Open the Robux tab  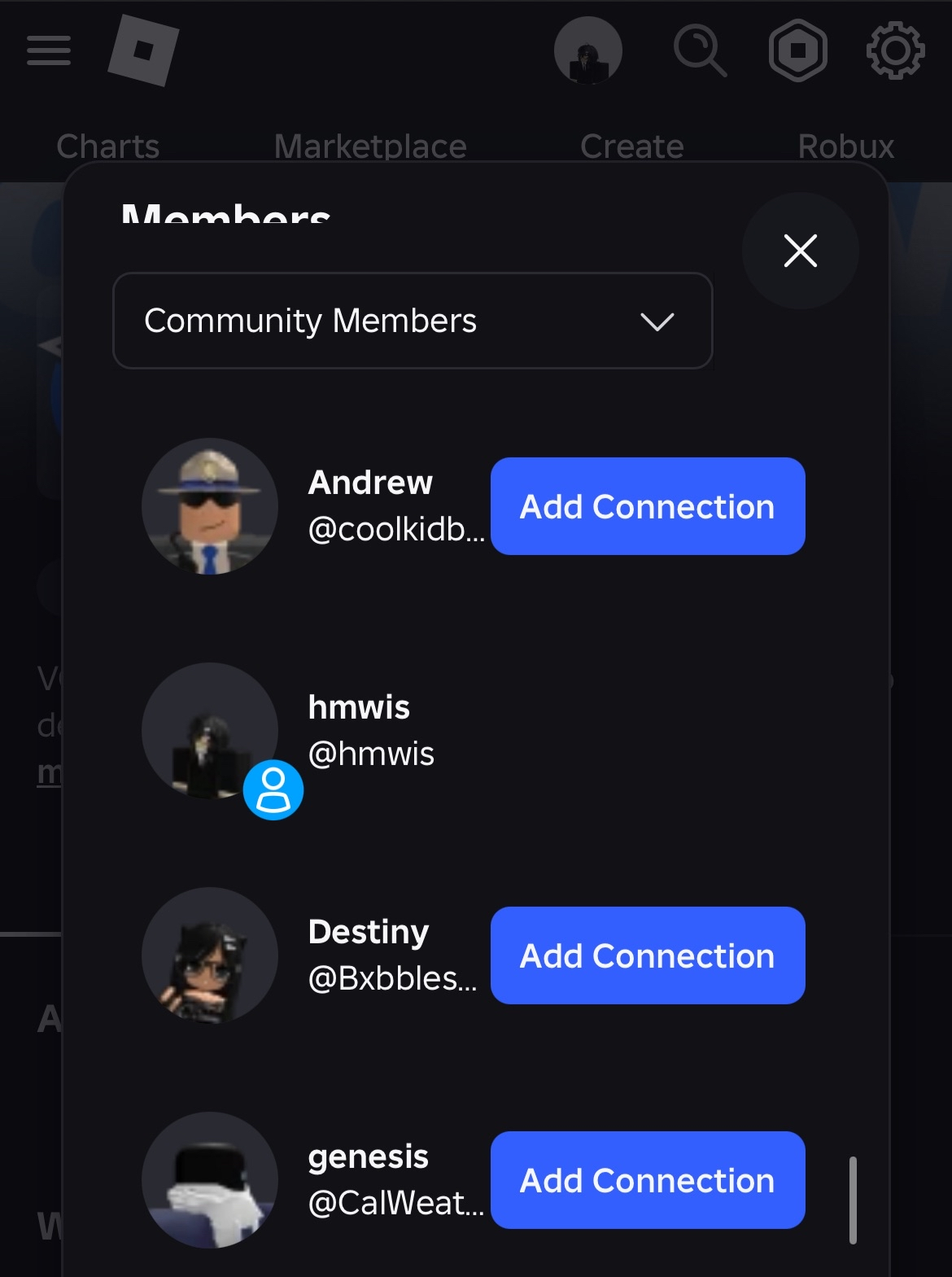point(846,147)
